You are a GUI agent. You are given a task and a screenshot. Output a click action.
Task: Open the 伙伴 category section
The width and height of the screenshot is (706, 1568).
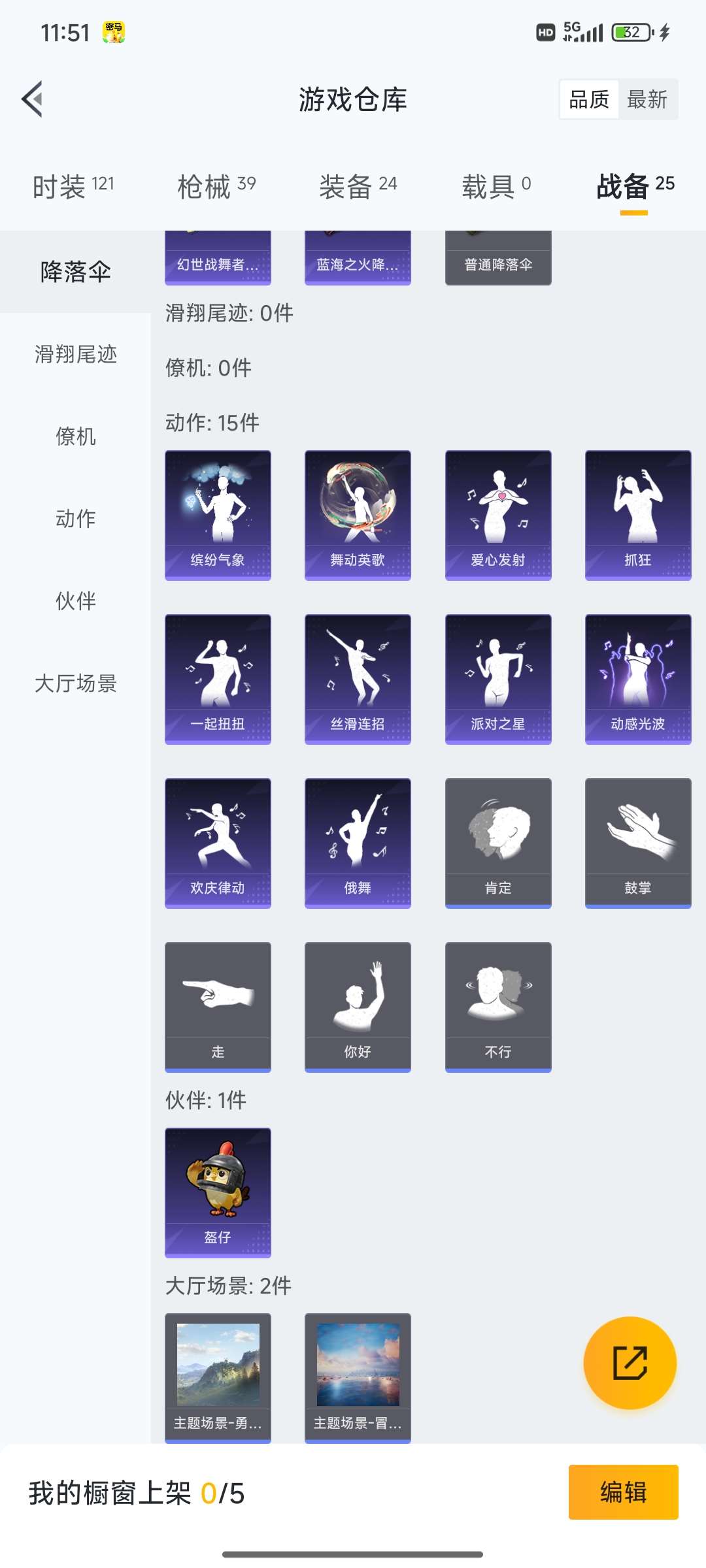[x=74, y=602]
